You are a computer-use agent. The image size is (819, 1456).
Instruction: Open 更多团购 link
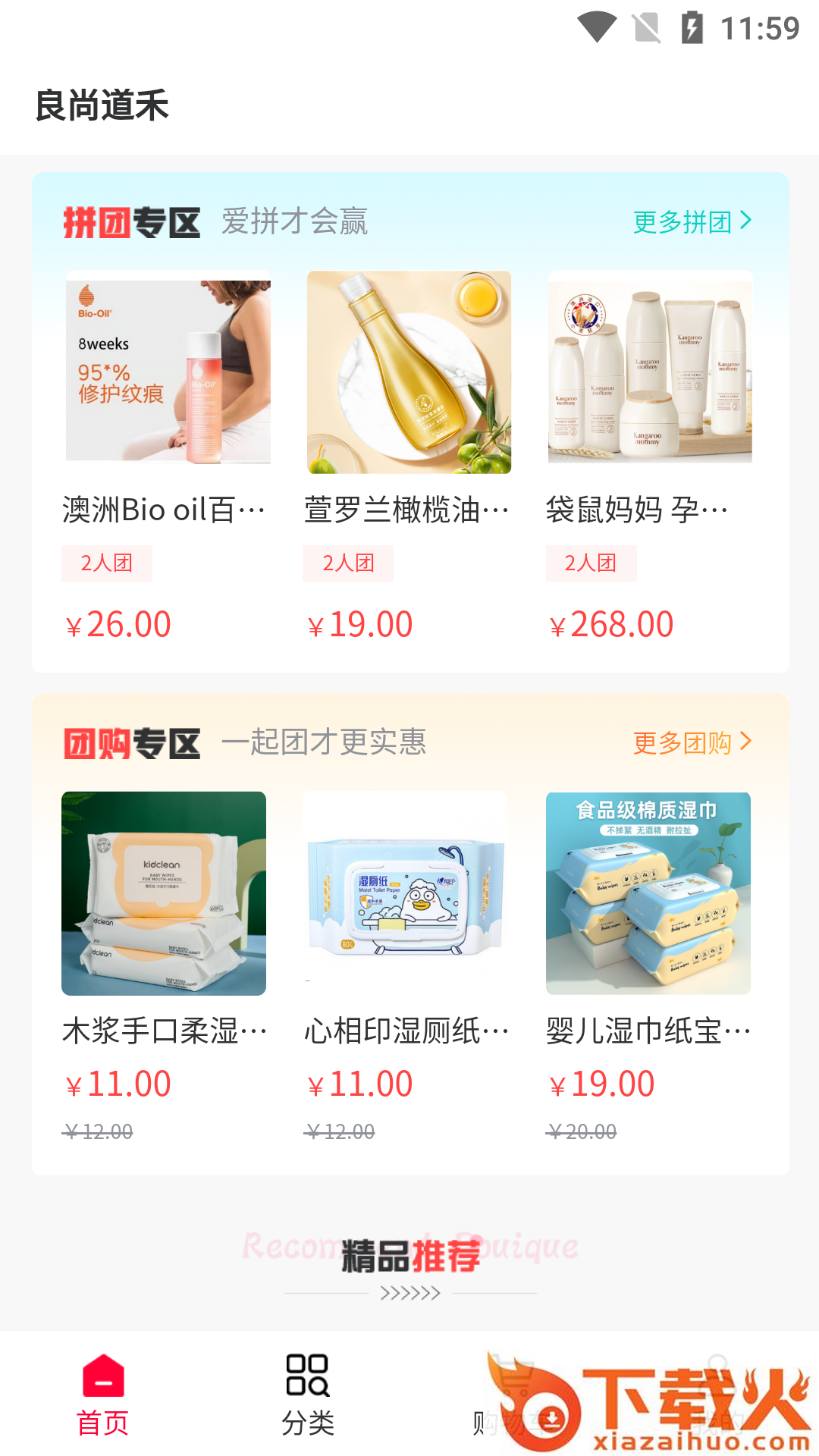pyautogui.click(x=692, y=742)
